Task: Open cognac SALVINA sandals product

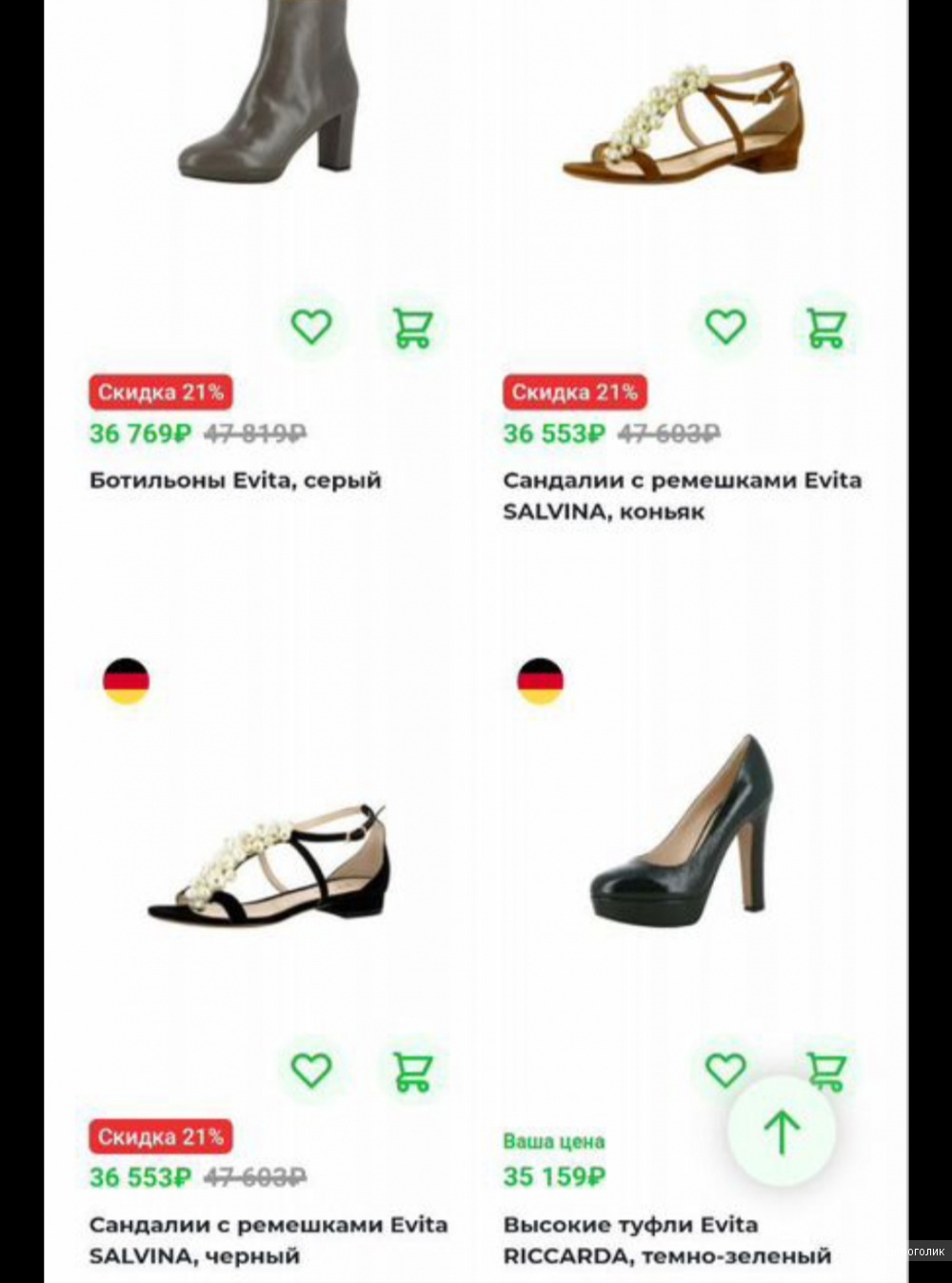Action: pyautogui.click(x=682, y=495)
